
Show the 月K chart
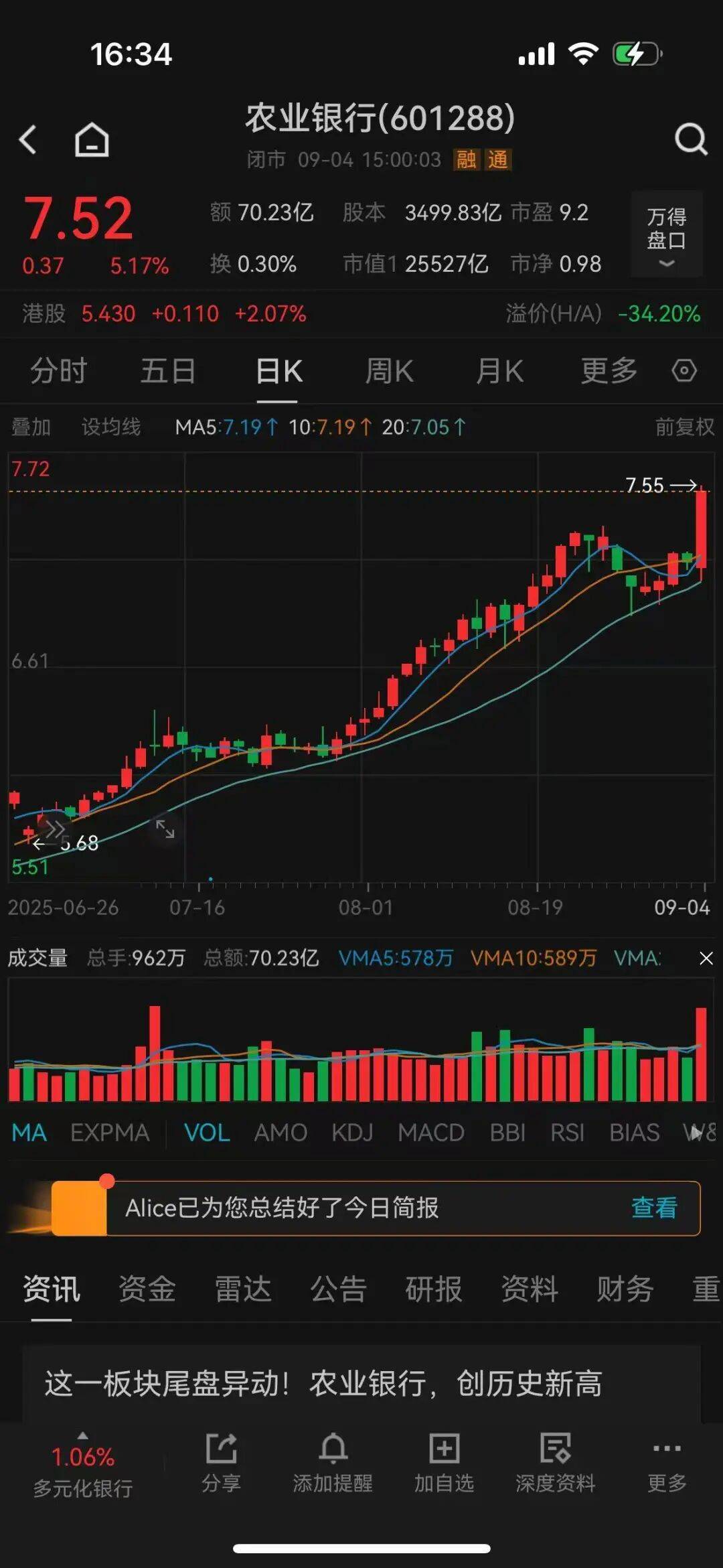click(499, 371)
